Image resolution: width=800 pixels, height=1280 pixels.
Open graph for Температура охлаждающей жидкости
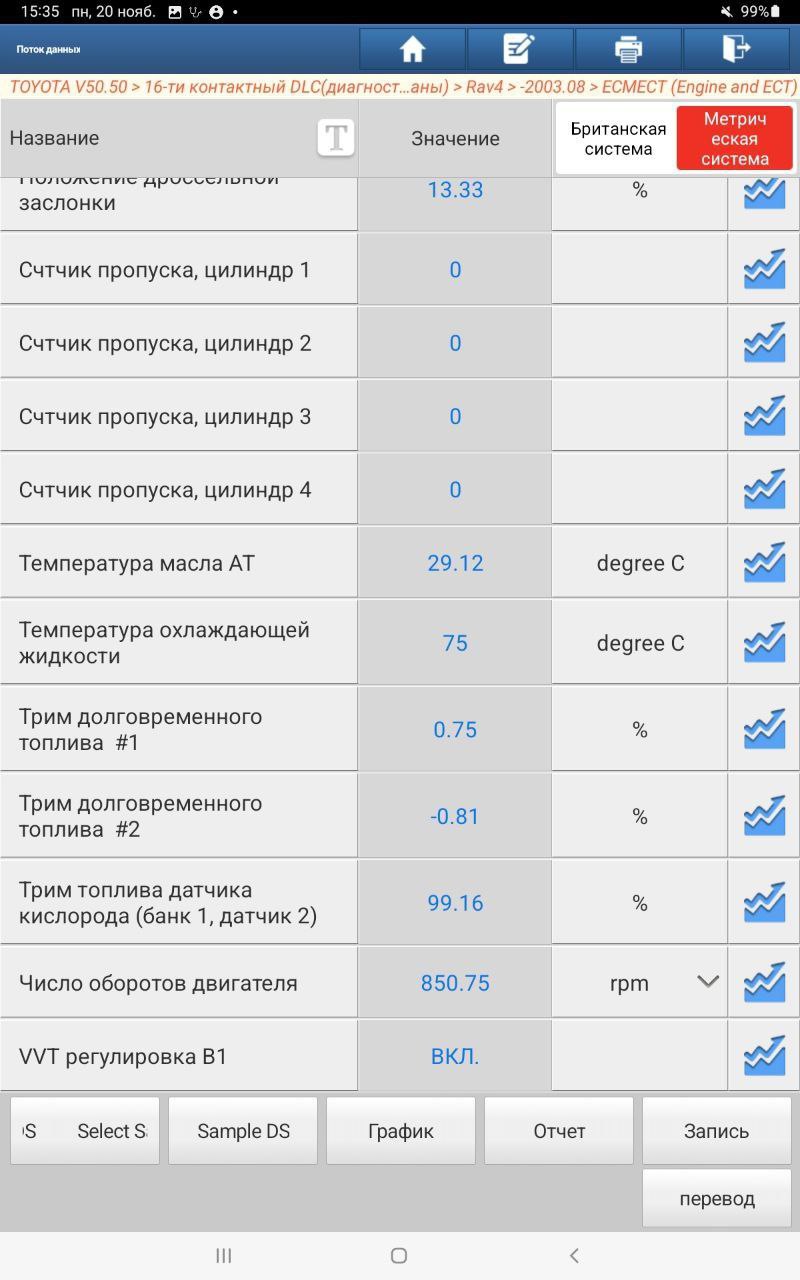pos(764,643)
